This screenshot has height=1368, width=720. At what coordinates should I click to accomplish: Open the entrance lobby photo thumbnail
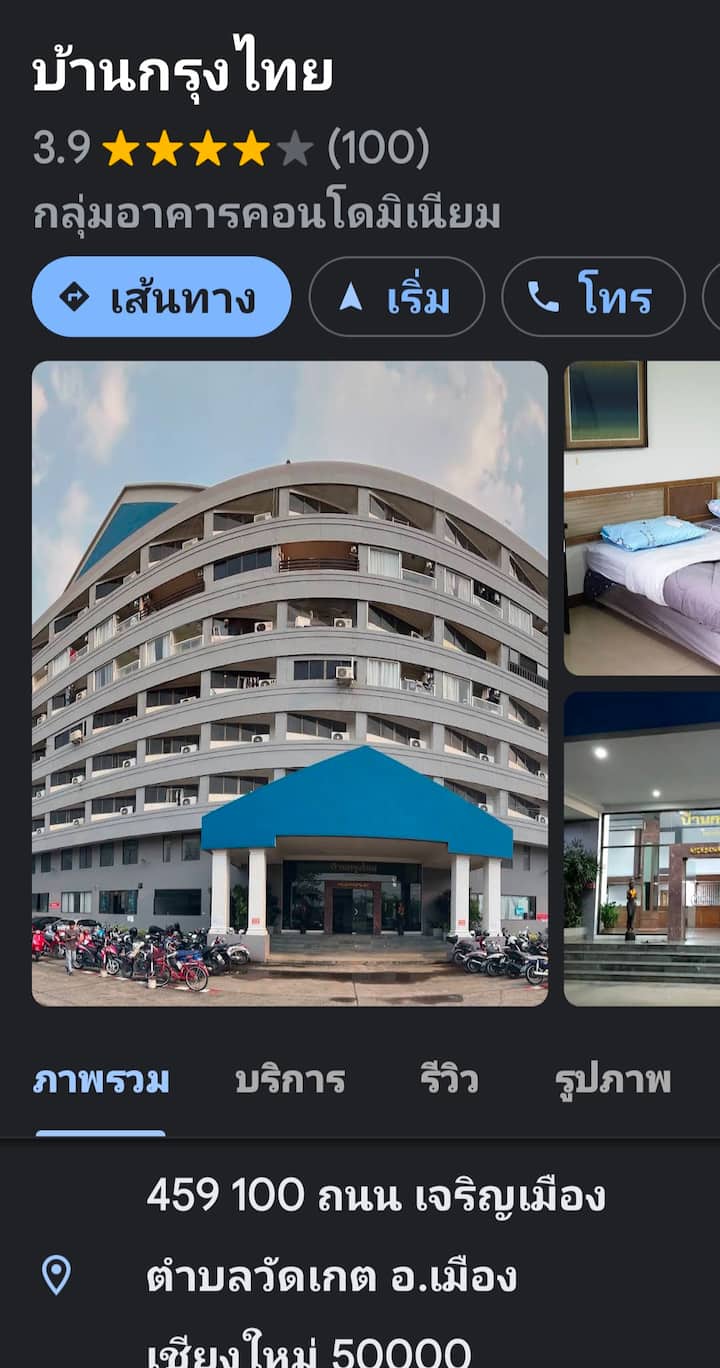point(642,848)
